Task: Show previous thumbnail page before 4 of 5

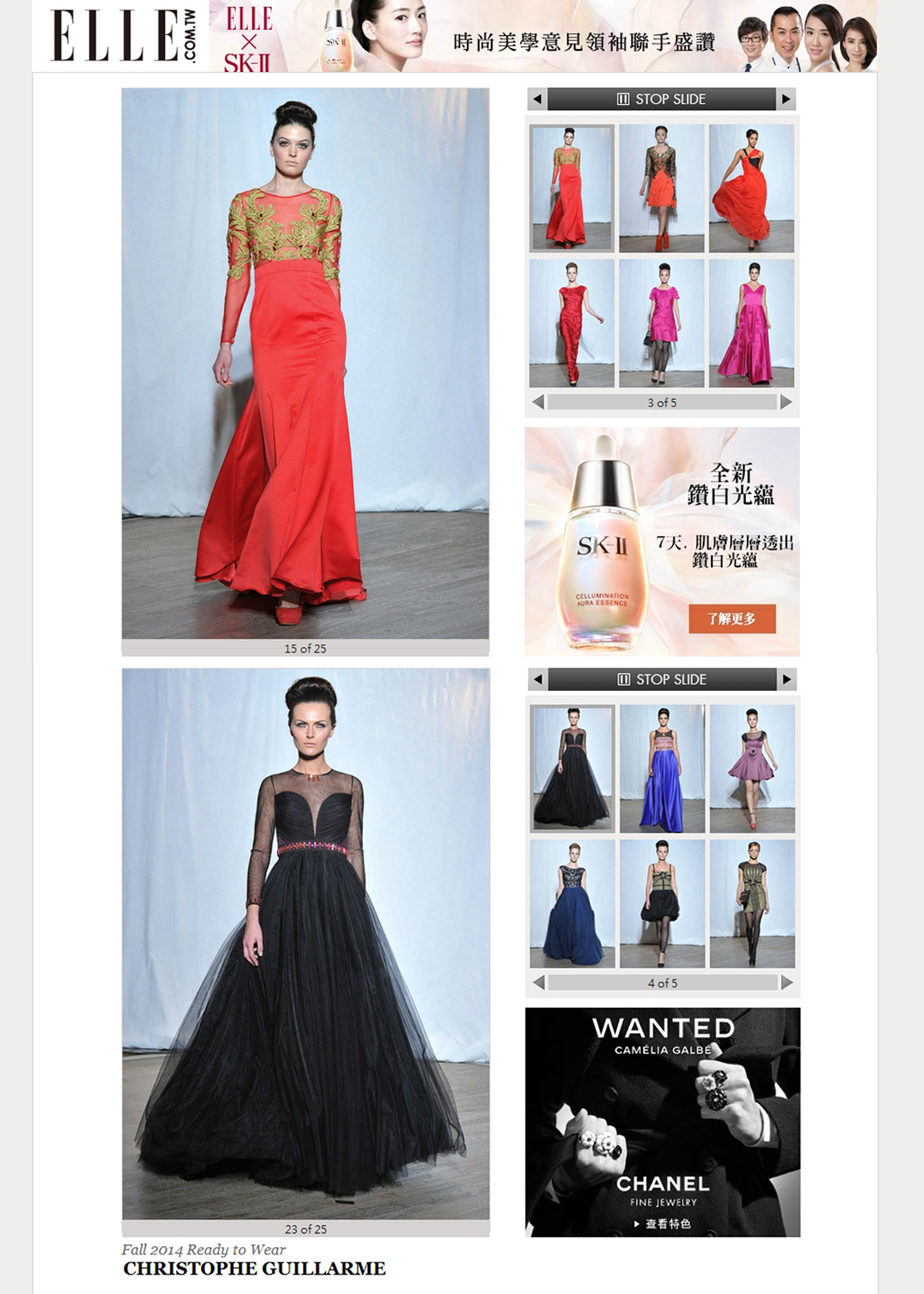Action: pos(539,982)
